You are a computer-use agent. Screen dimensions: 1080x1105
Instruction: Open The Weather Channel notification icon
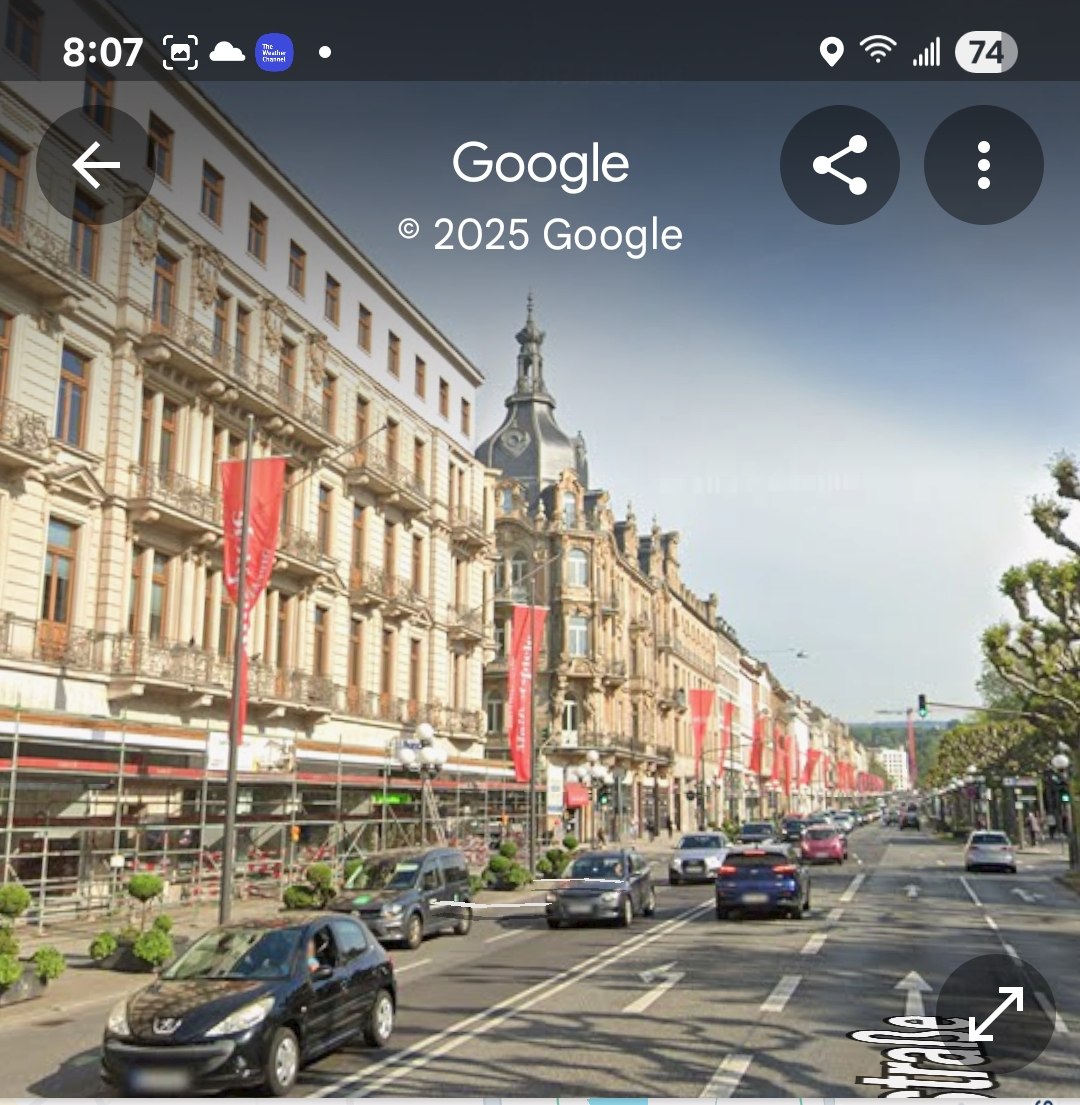click(273, 52)
